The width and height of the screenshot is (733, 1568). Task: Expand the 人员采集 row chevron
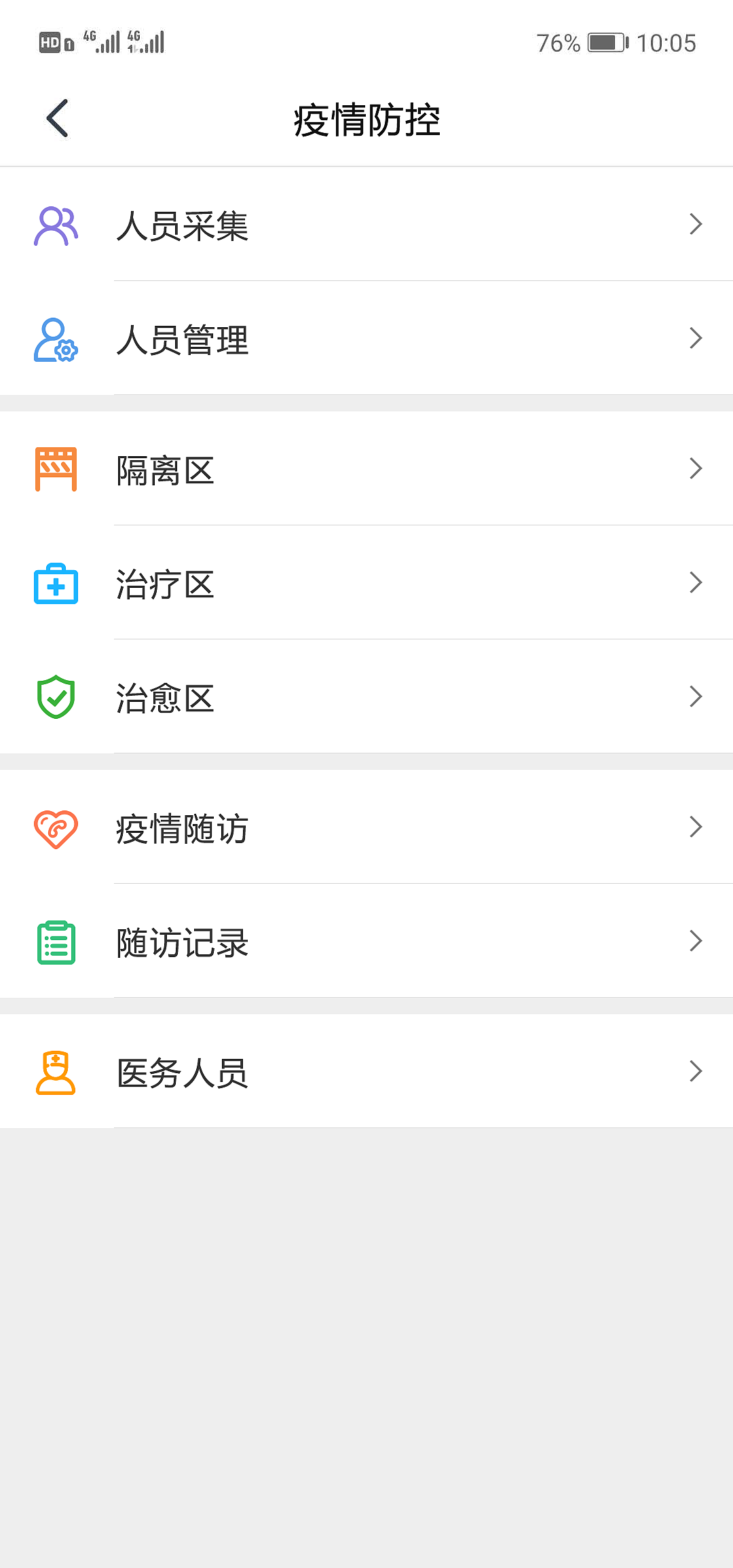click(x=695, y=225)
